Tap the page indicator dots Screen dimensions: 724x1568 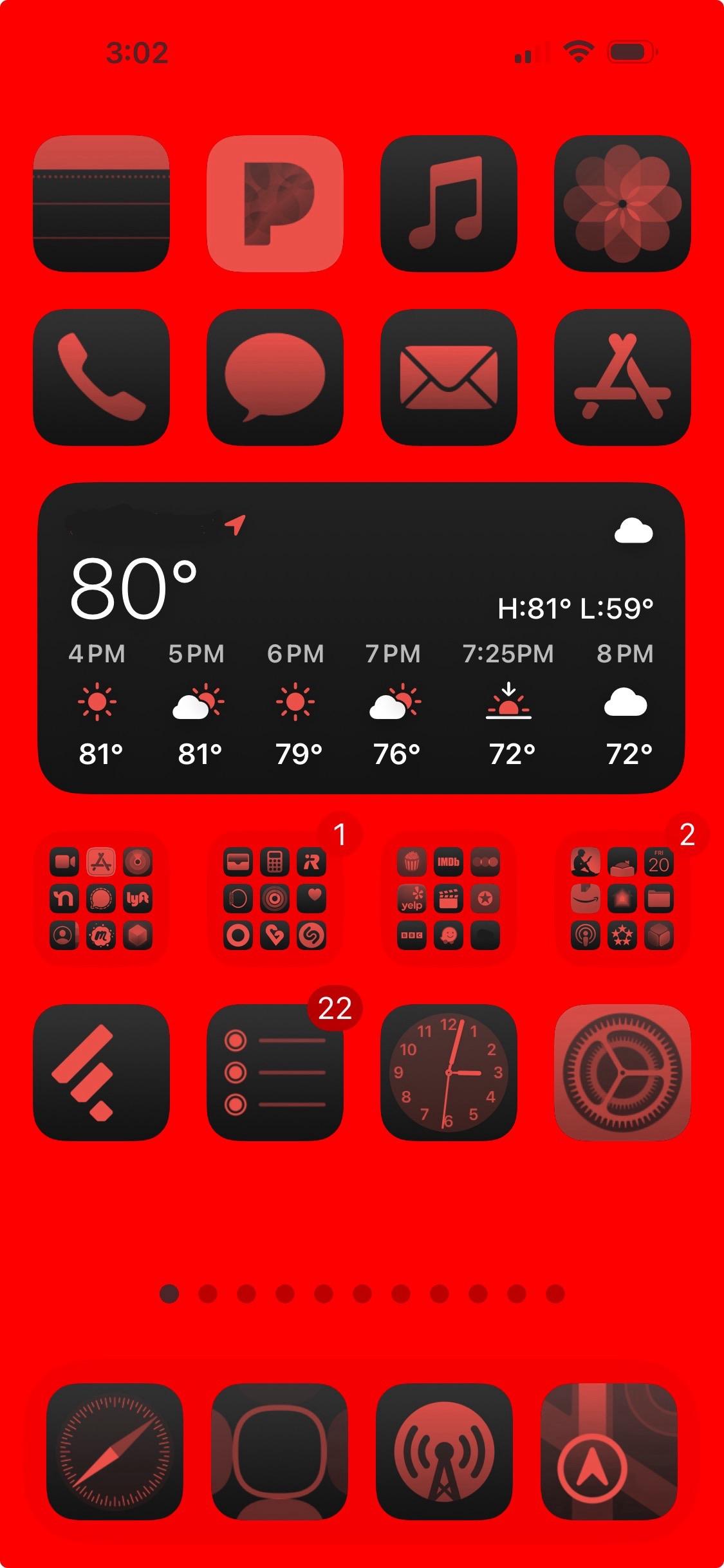362,1293
